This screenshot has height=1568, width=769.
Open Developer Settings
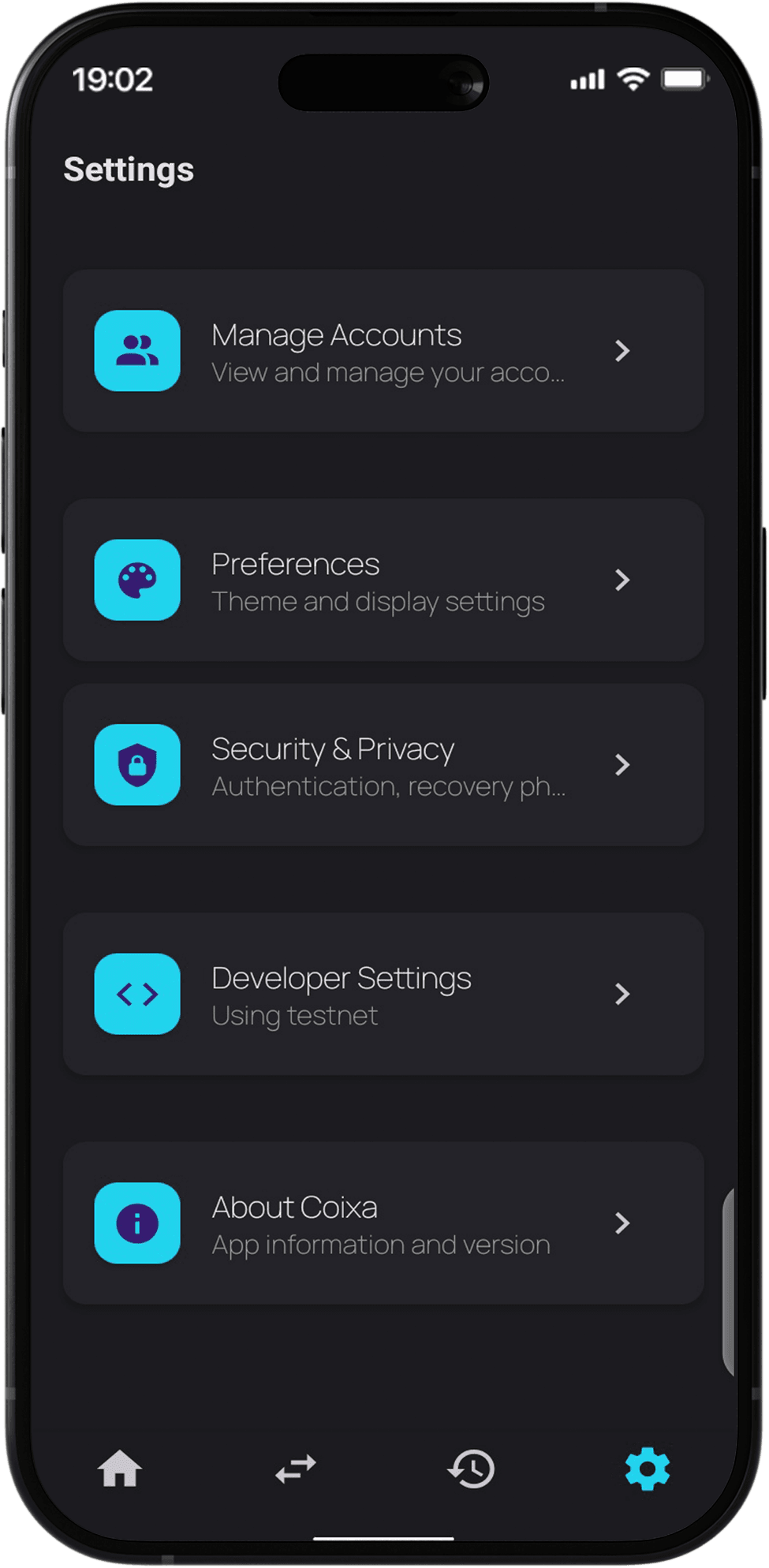383,994
